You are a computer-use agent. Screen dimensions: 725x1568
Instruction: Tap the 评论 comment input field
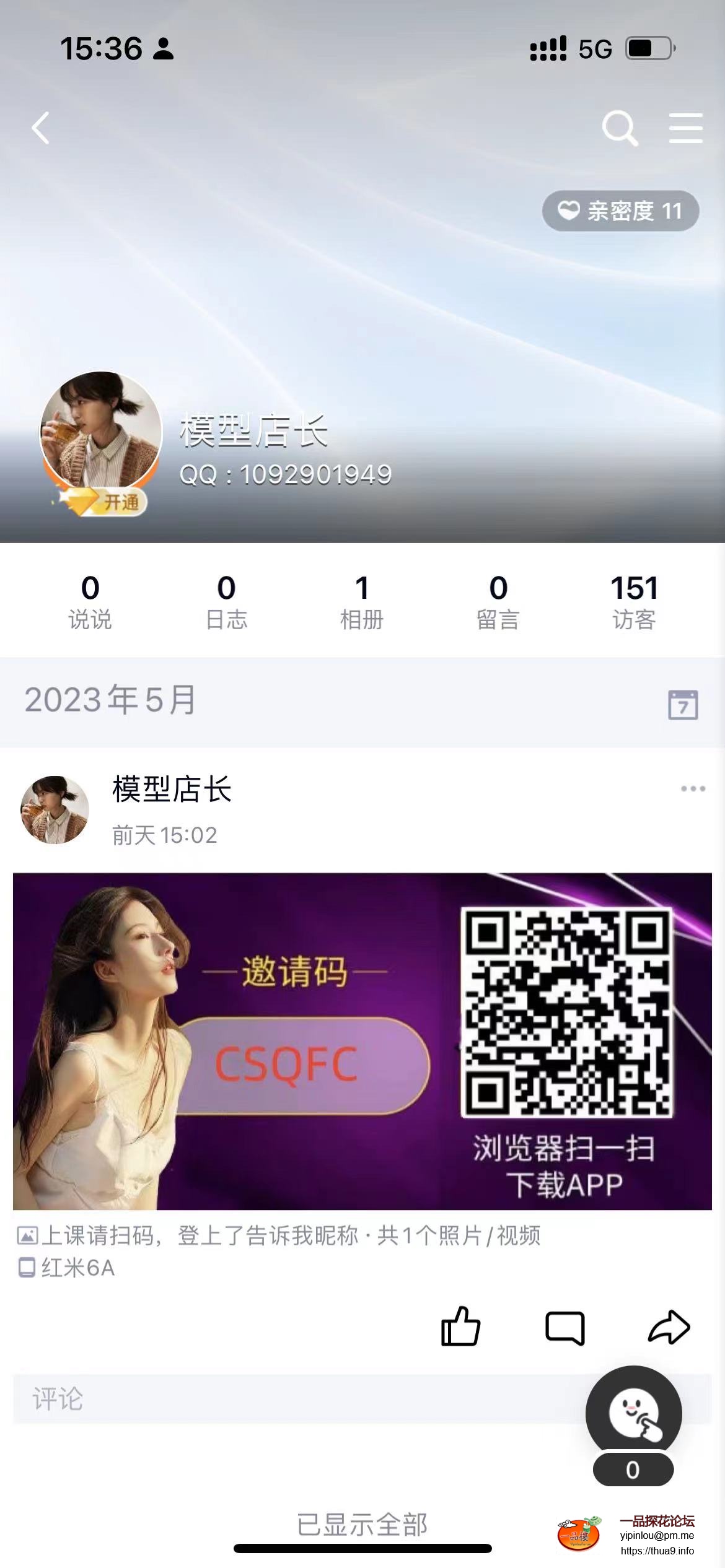297,1399
